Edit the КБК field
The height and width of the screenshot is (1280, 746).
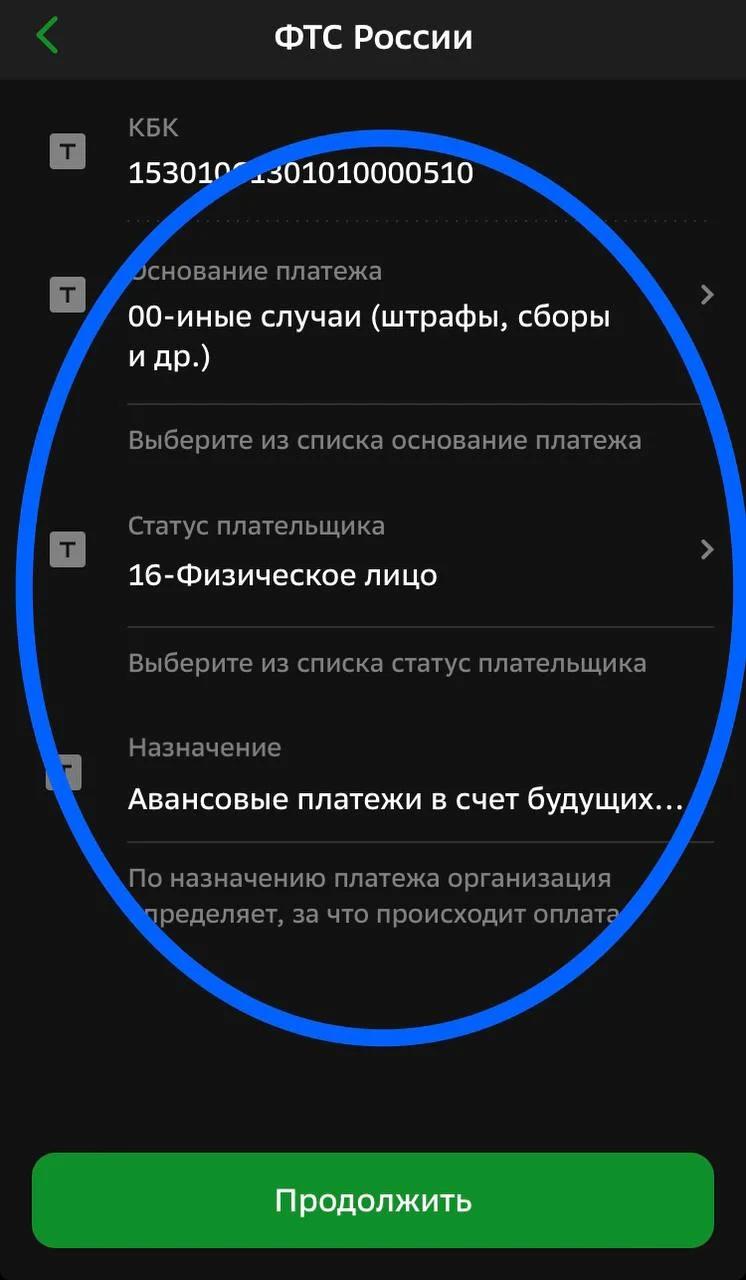(x=300, y=173)
